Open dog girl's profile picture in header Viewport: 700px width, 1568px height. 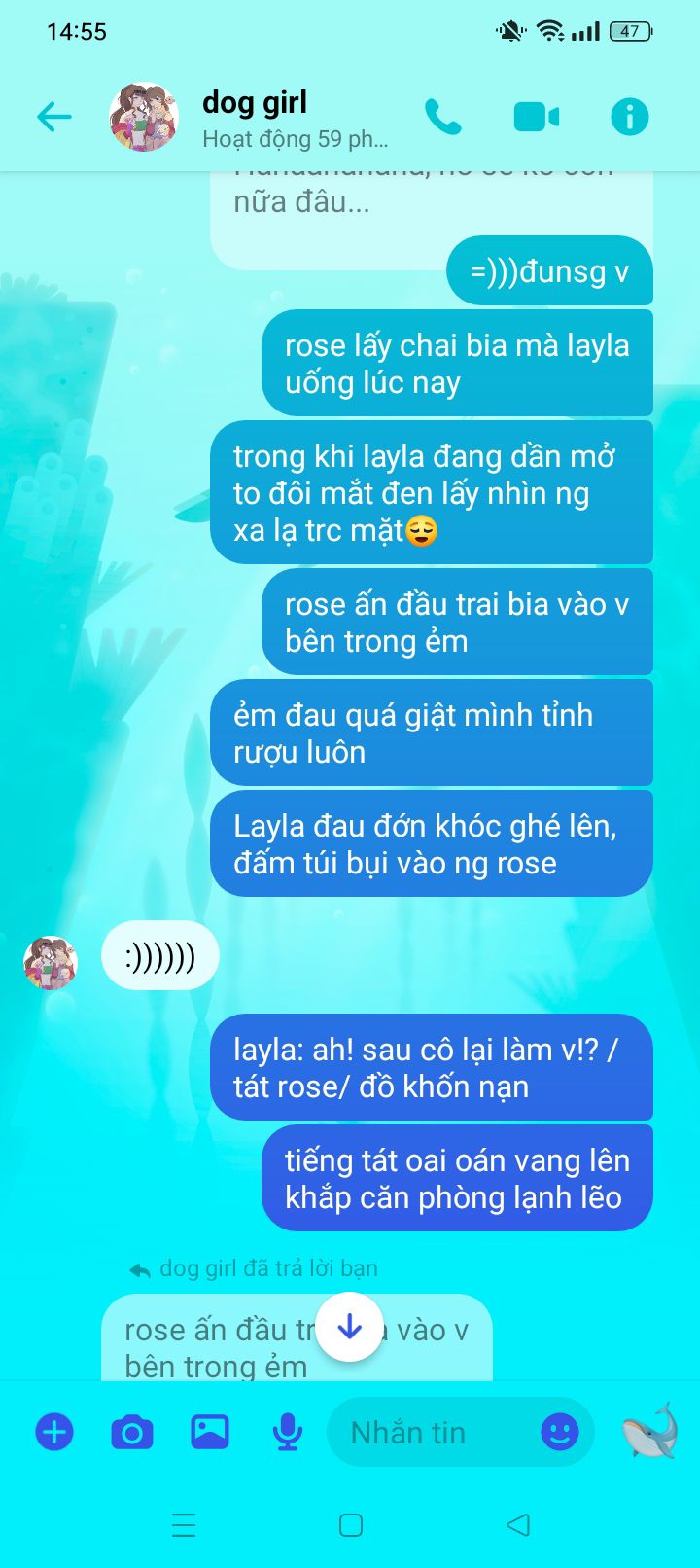pos(144,118)
